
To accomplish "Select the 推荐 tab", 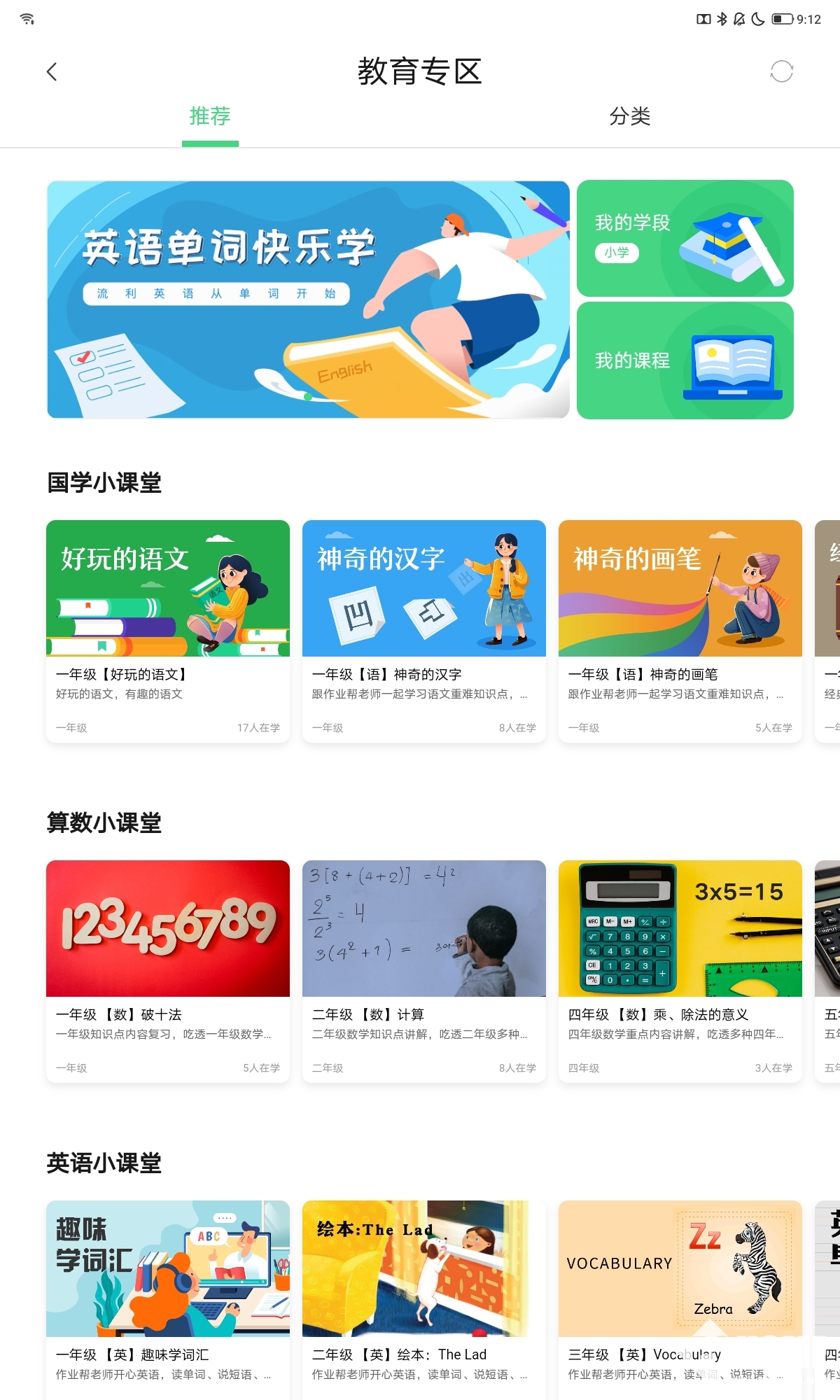I will [x=210, y=116].
